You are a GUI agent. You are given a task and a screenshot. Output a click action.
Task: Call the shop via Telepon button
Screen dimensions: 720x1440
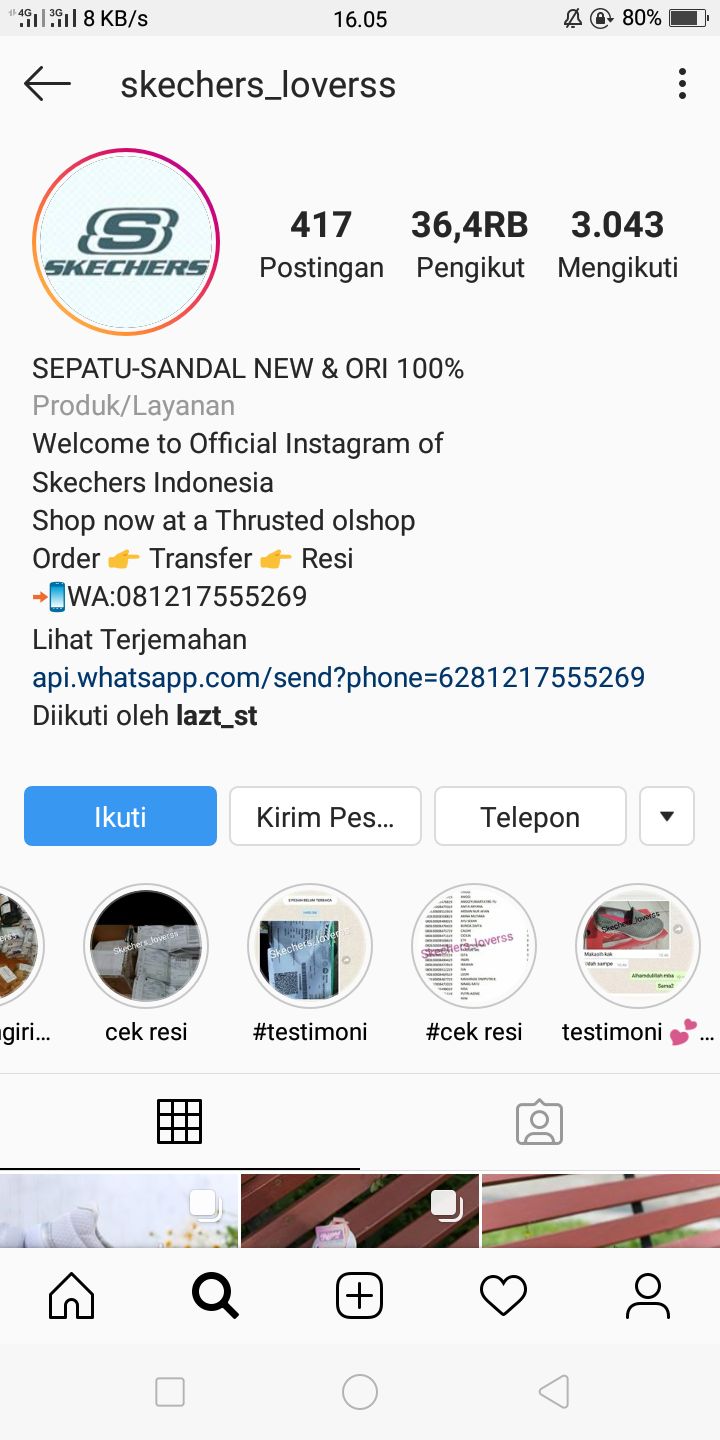click(x=530, y=816)
